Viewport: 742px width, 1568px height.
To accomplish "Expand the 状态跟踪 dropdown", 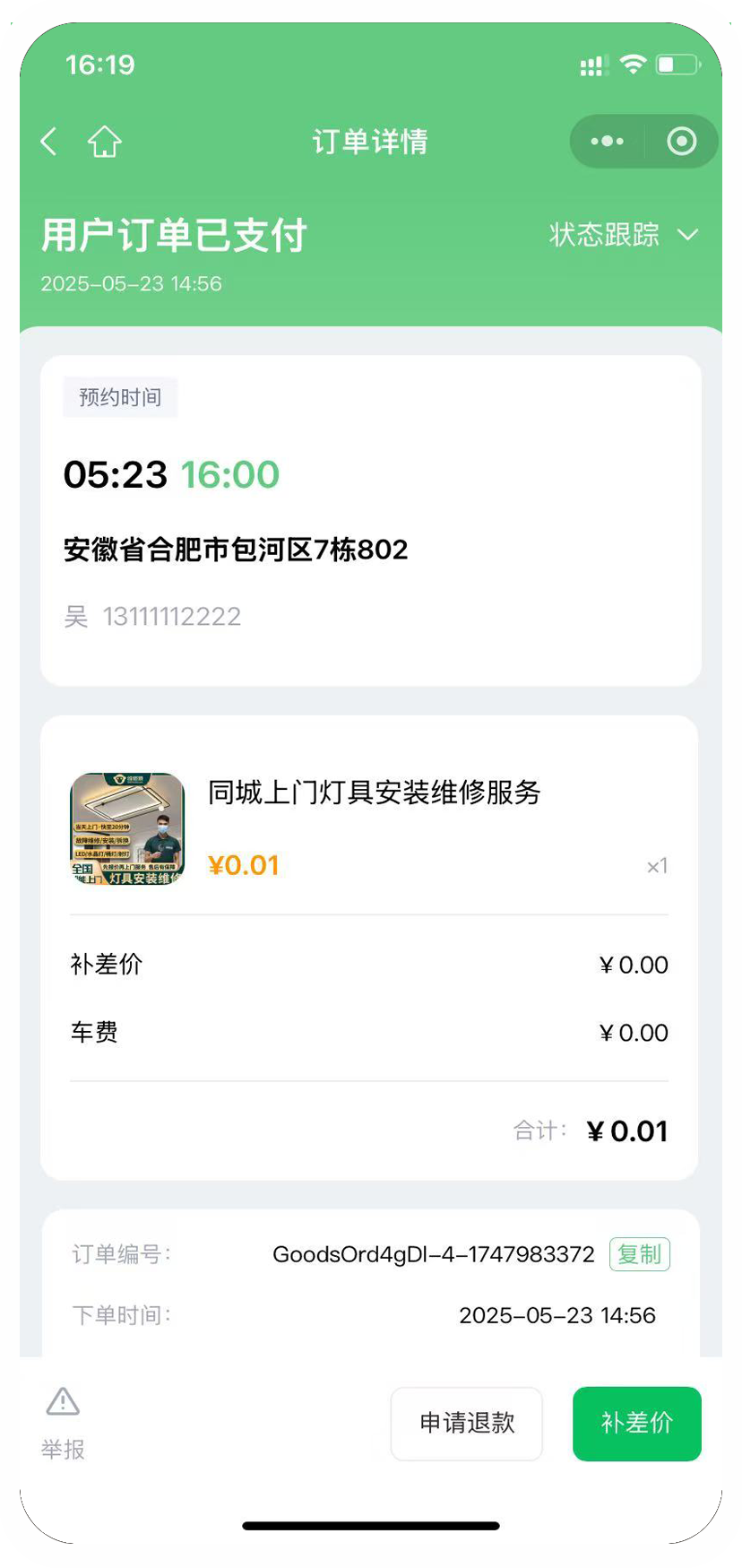I will pyautogui.click(x=624, y=235).
